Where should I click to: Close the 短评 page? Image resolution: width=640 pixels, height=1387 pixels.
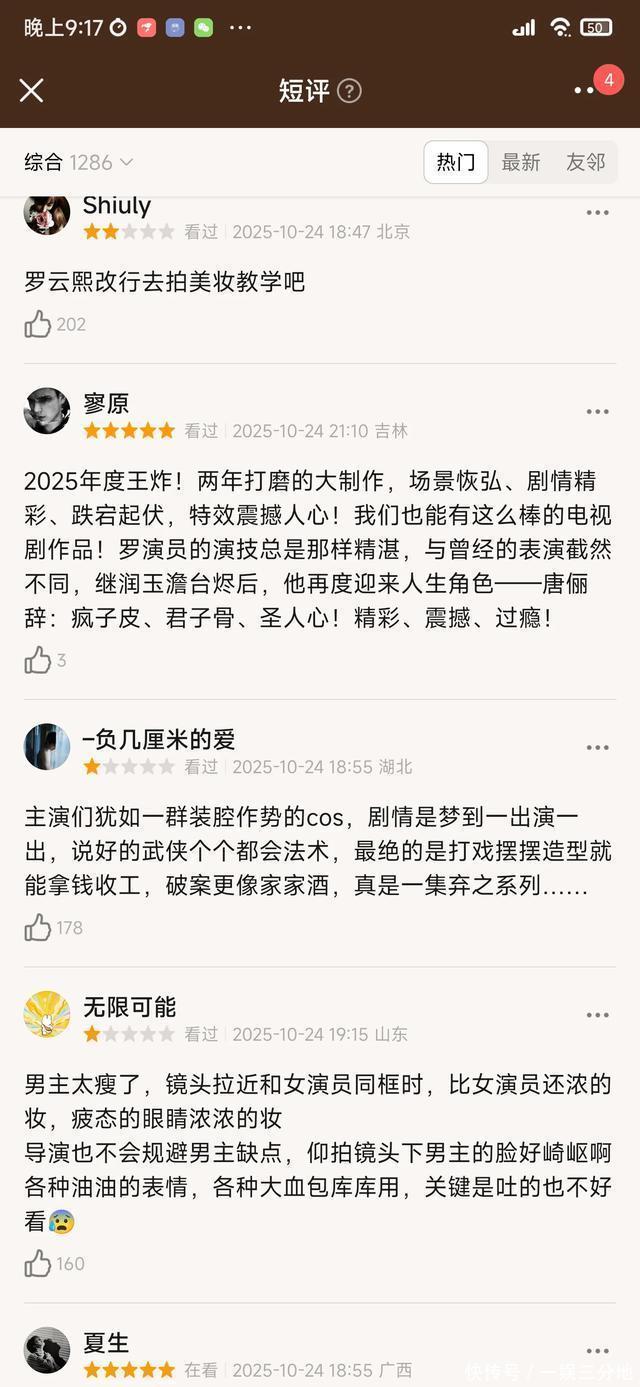coord(31,90)
